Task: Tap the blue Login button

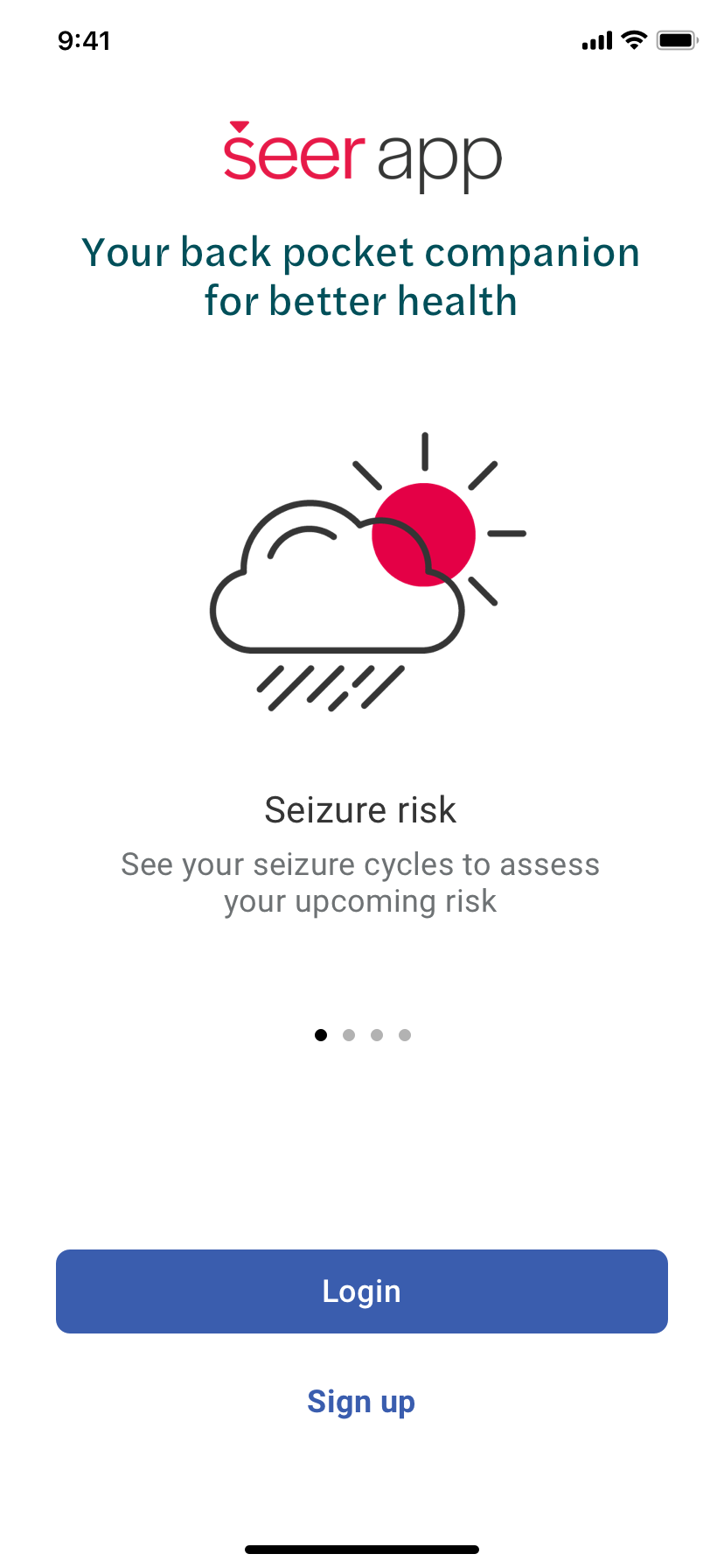Action: click(361, 1291)
